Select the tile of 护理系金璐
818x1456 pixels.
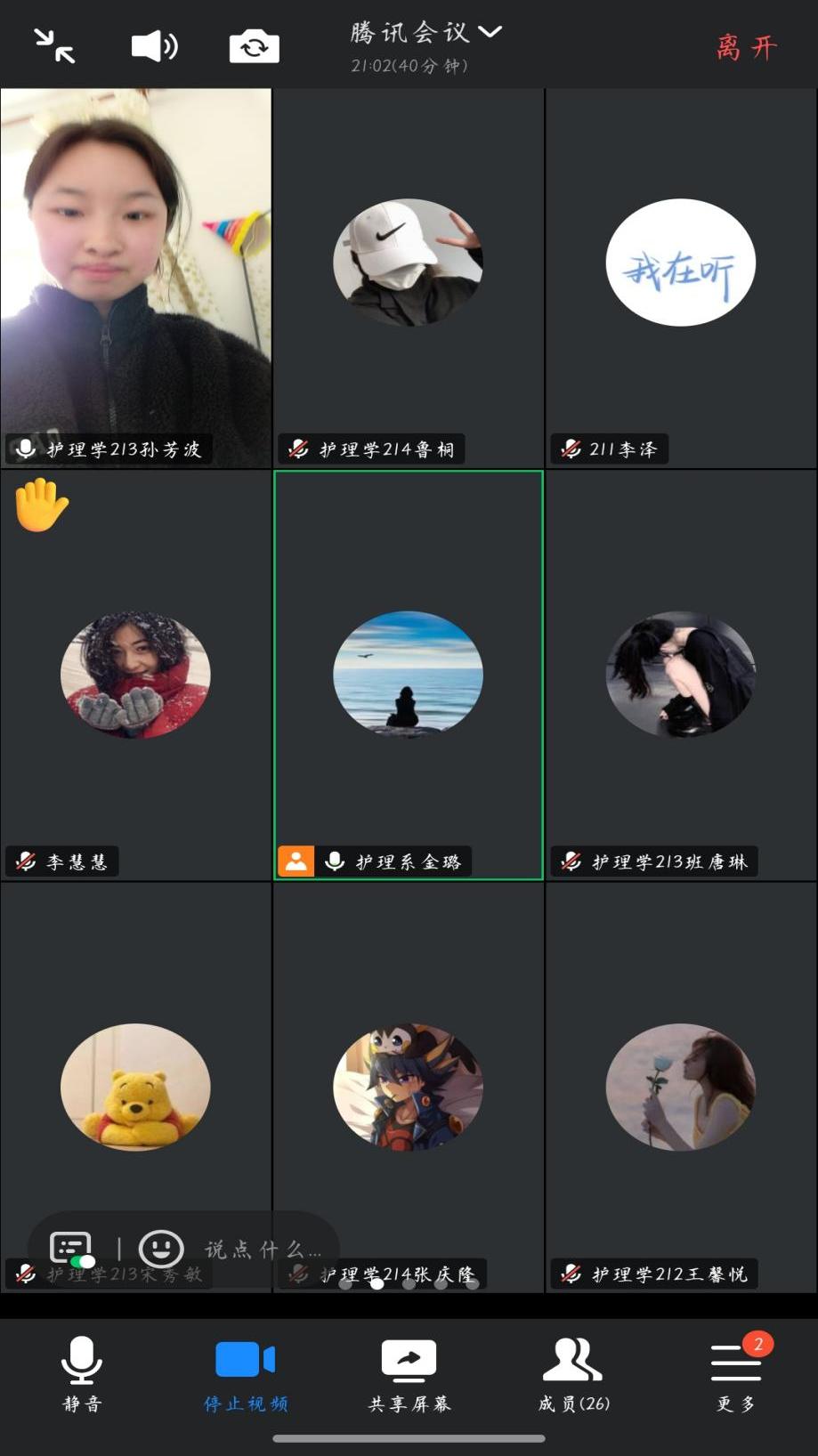pyautogui.click(x=409, y=674)
